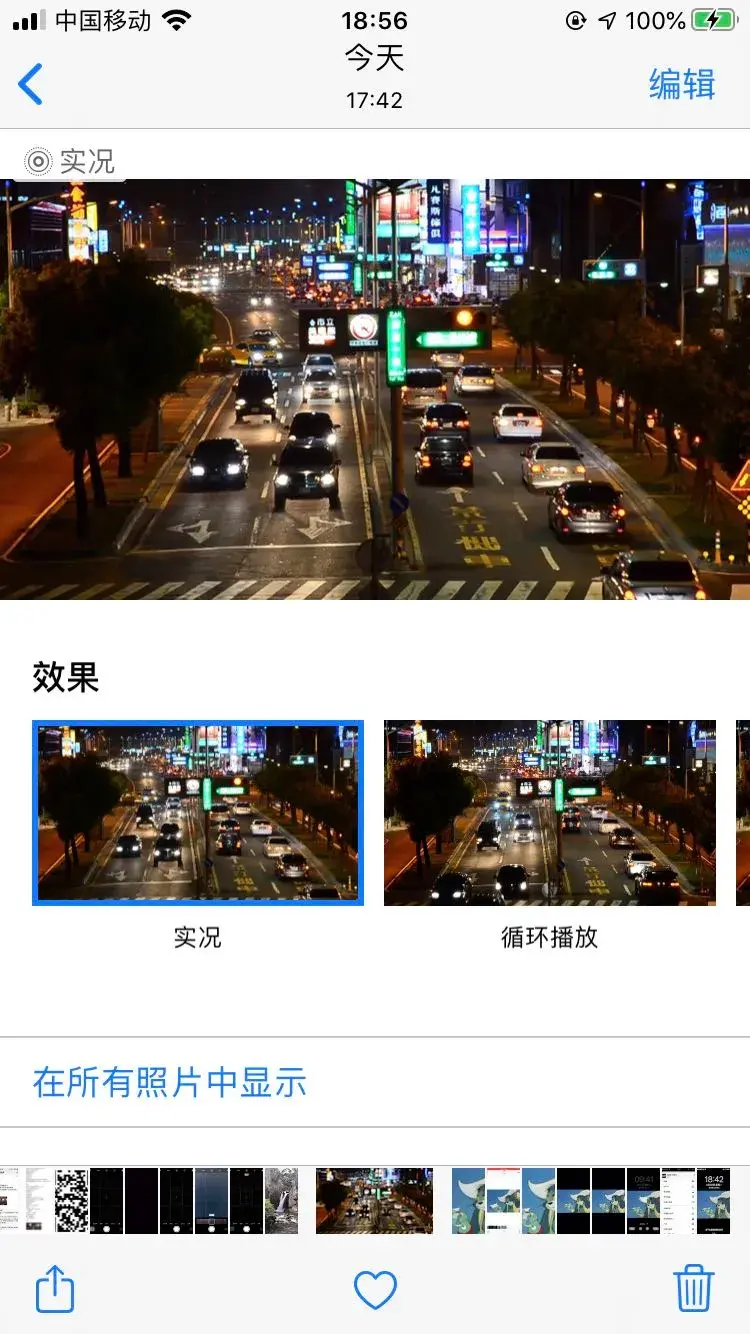Select the 实况 effect thumbnail

(x=198, y=812)
